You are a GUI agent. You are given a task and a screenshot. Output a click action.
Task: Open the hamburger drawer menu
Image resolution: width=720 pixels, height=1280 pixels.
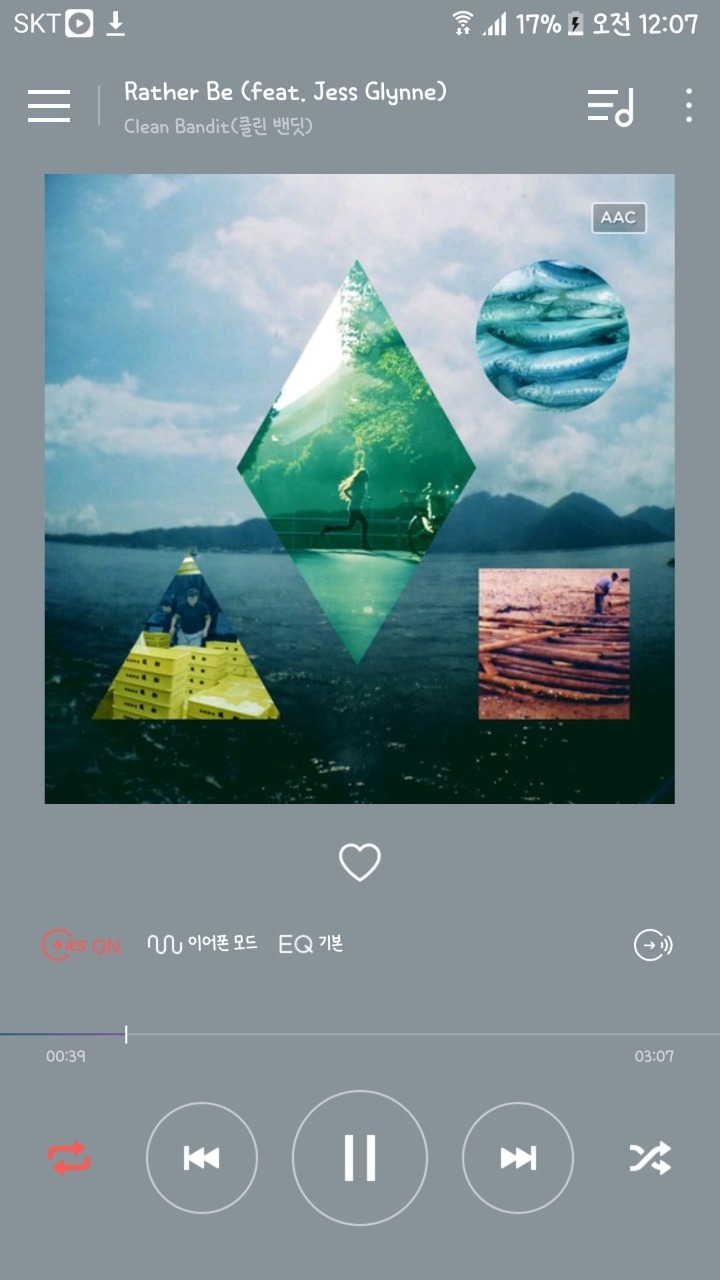49,105
